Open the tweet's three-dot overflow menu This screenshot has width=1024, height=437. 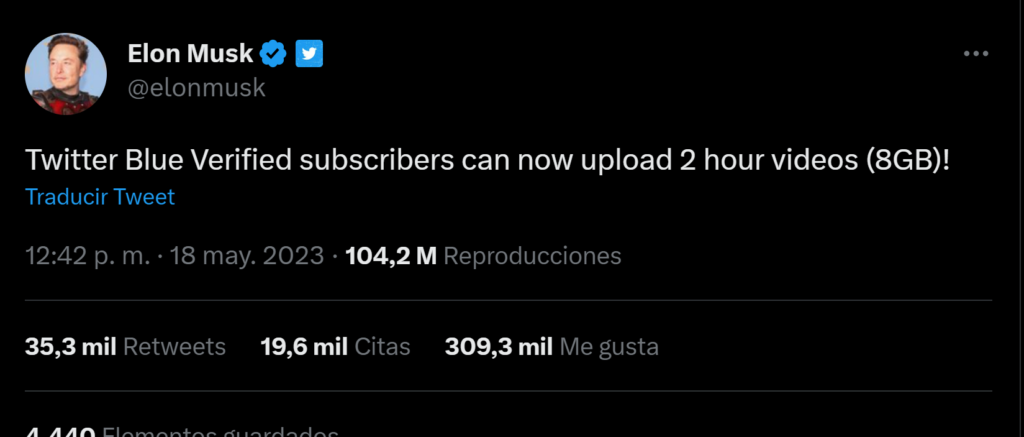click(x=976, y=54)
